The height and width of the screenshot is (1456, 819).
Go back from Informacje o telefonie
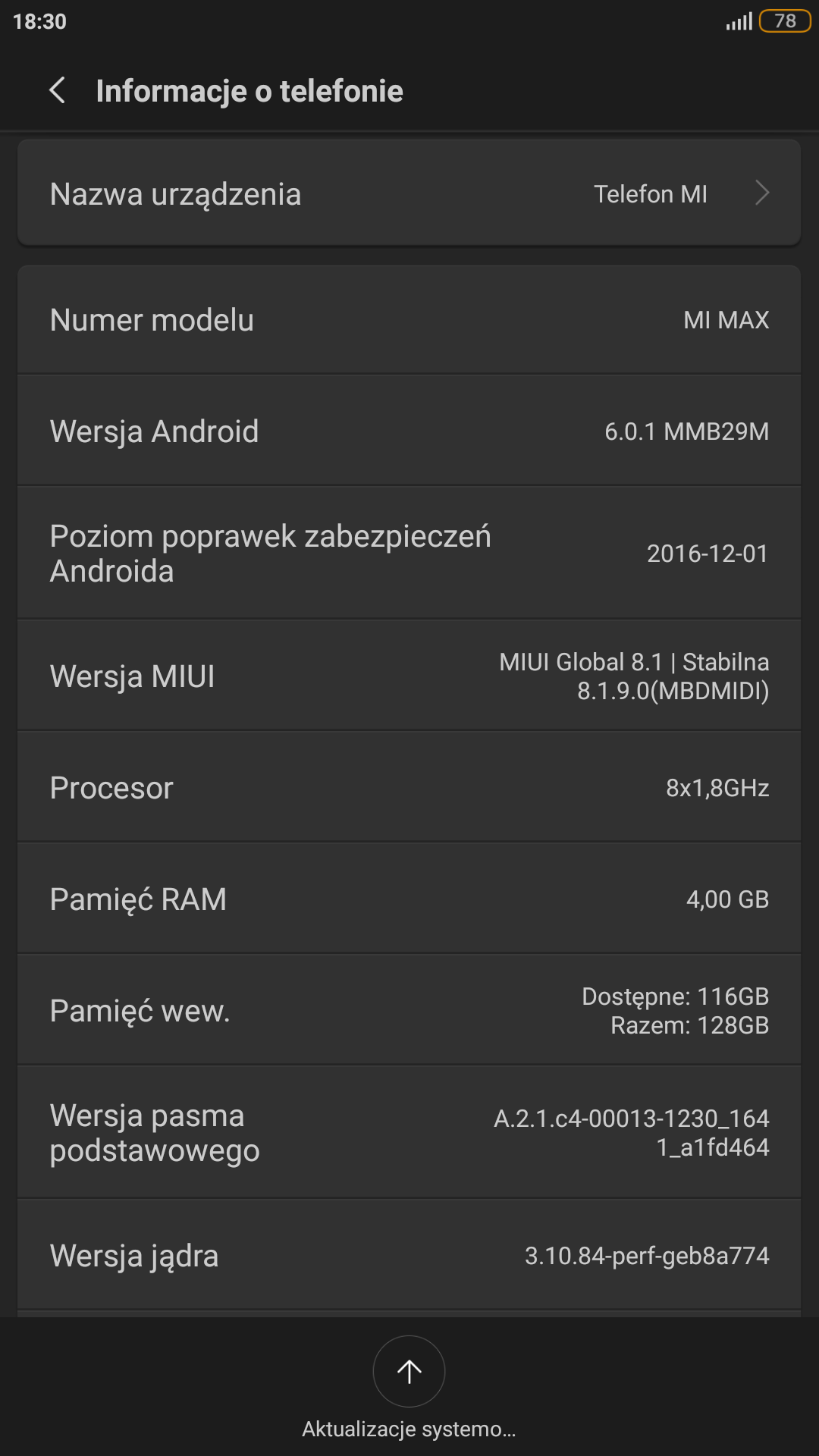click(x=58, y=90)
